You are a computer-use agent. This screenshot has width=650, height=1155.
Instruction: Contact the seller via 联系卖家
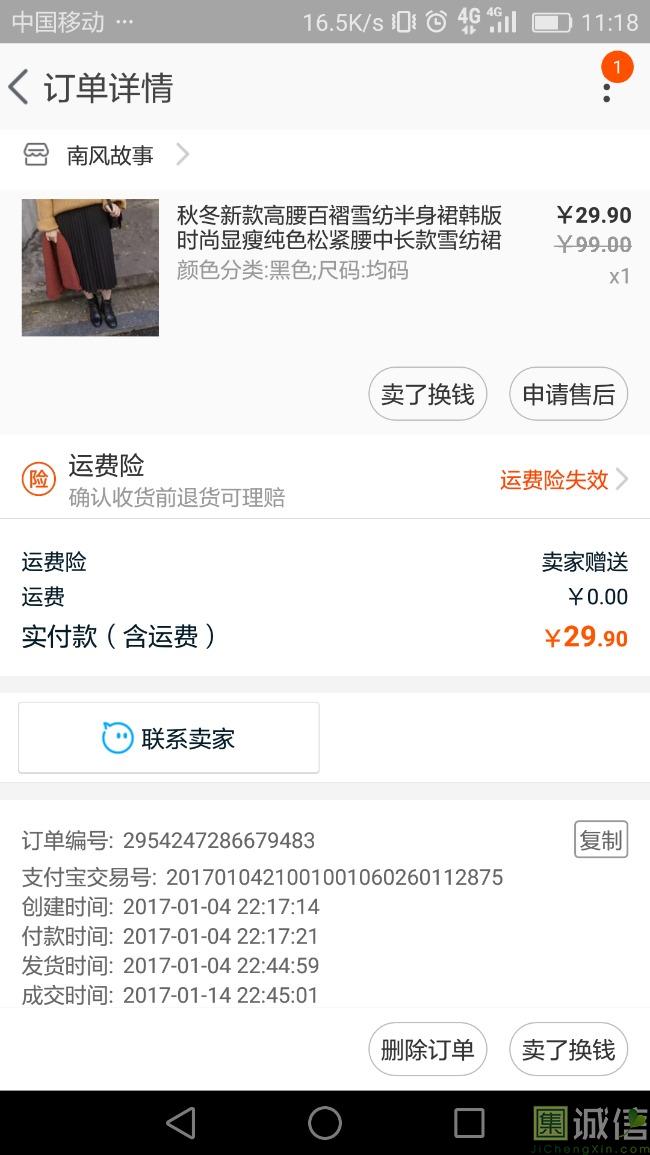pyautogui.click(x=169, y=739)
